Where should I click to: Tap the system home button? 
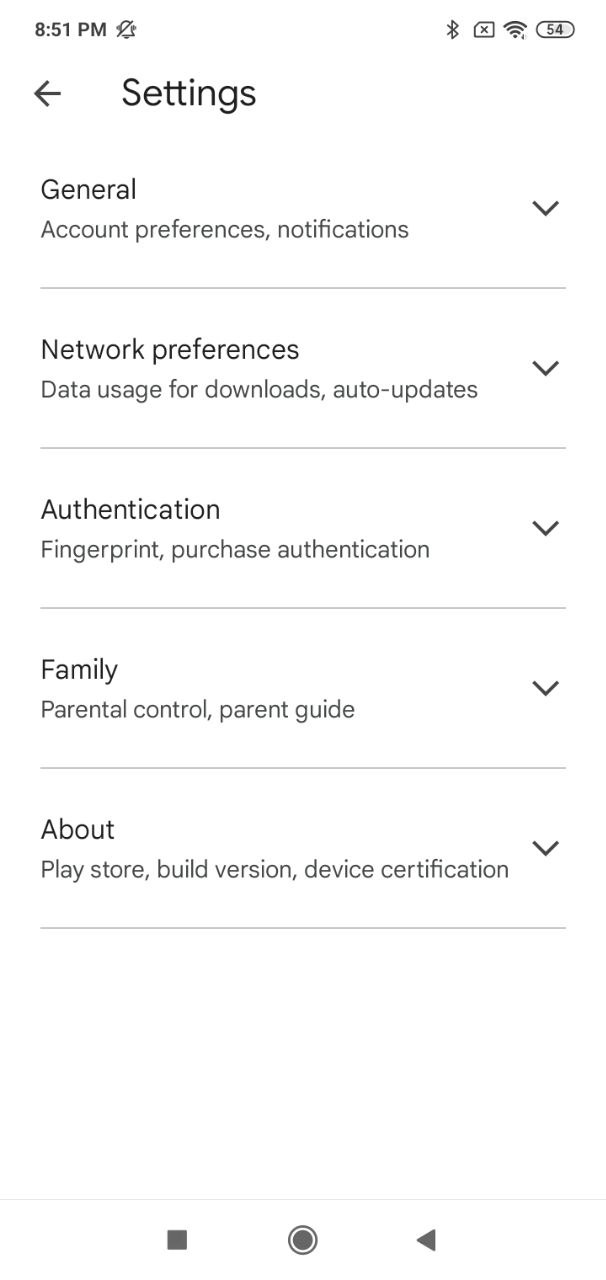[x=302, y=1240]
